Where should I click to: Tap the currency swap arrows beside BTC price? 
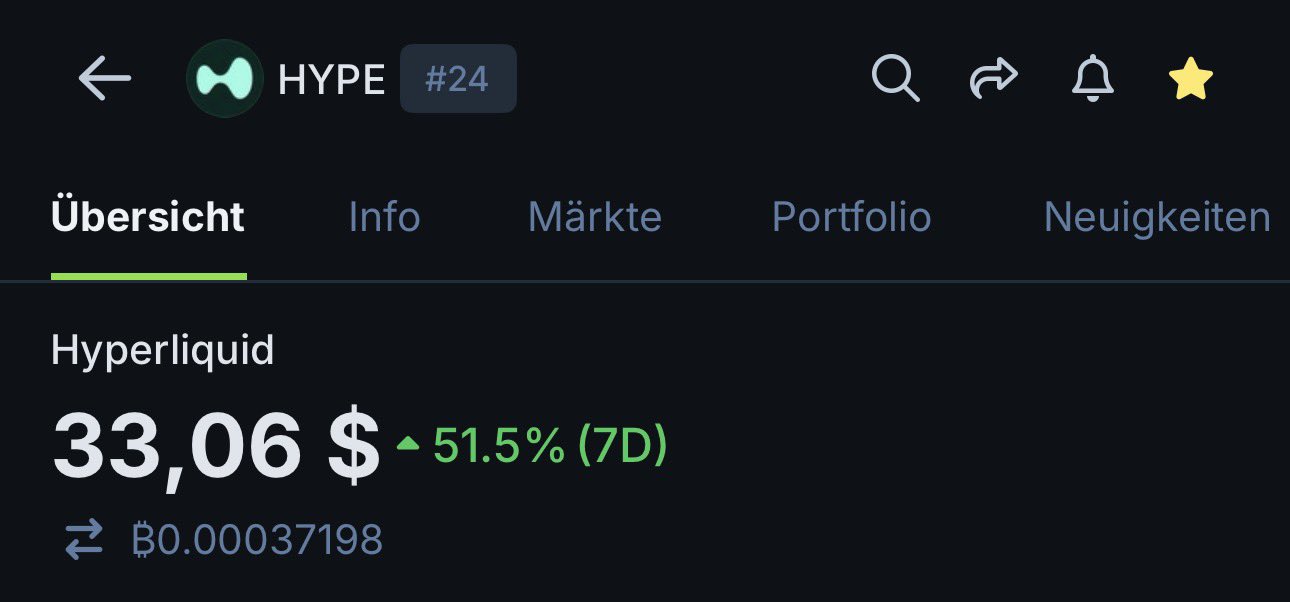click(84, 541)
